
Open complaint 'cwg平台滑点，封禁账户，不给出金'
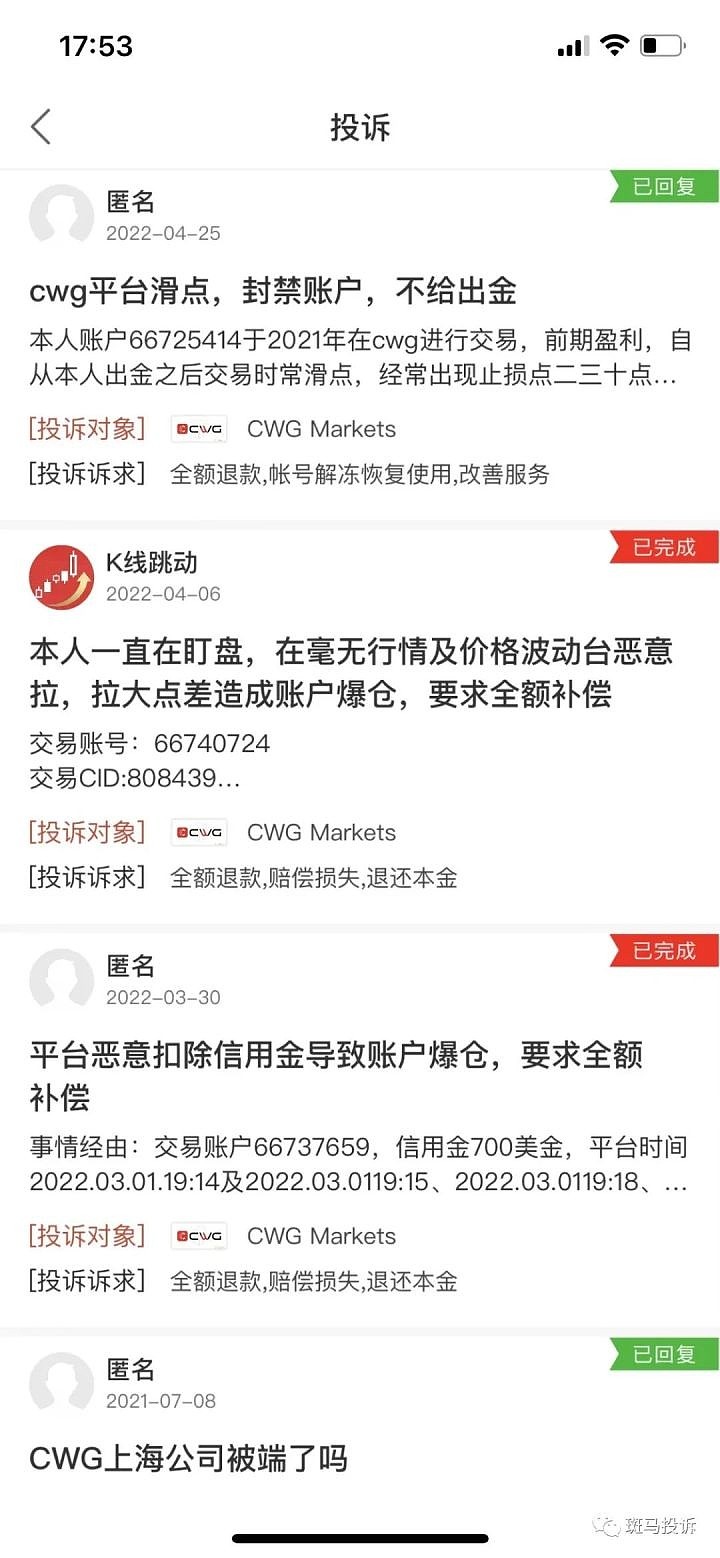coord(273,291)
